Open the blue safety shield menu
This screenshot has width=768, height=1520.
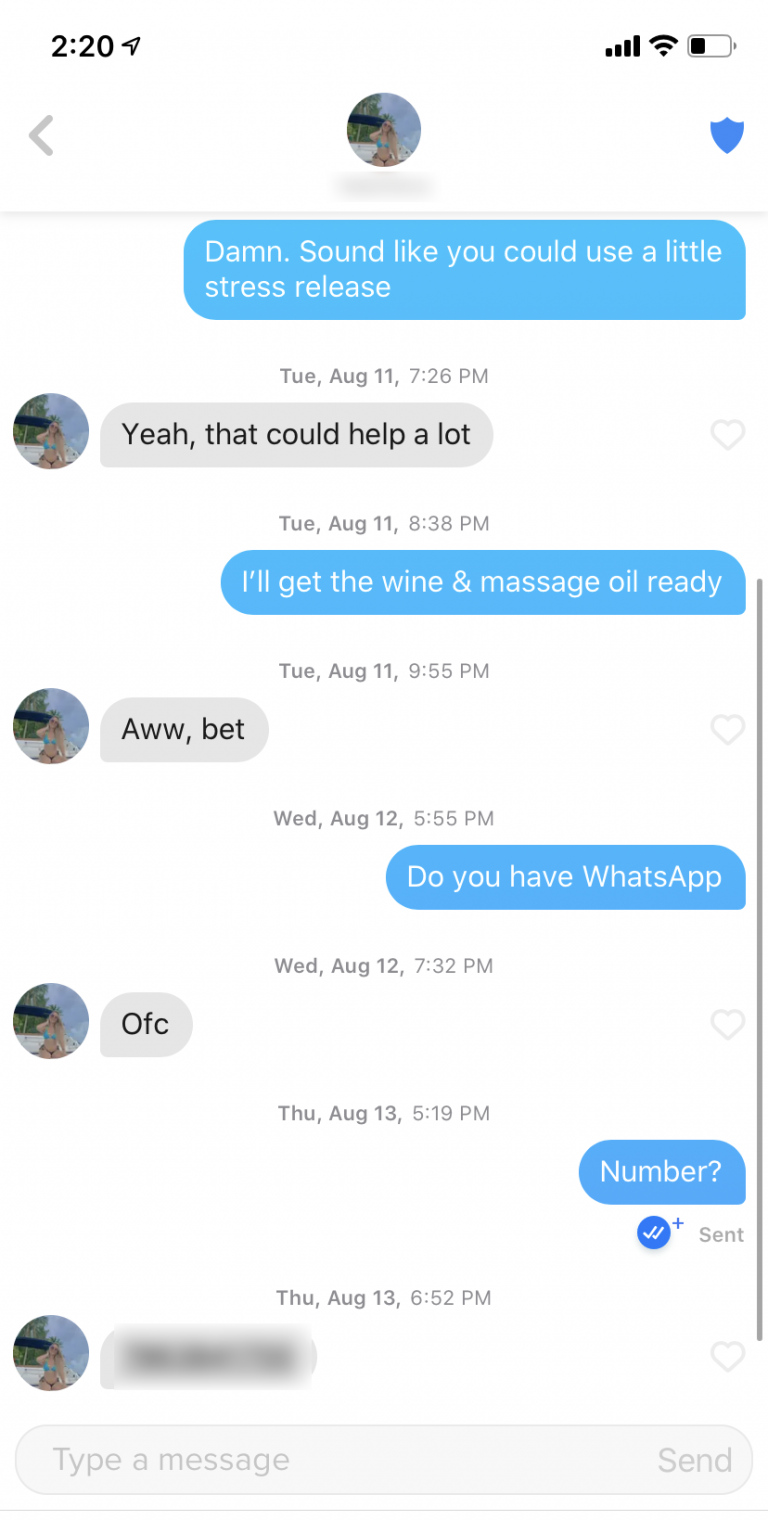coord(727,135)
